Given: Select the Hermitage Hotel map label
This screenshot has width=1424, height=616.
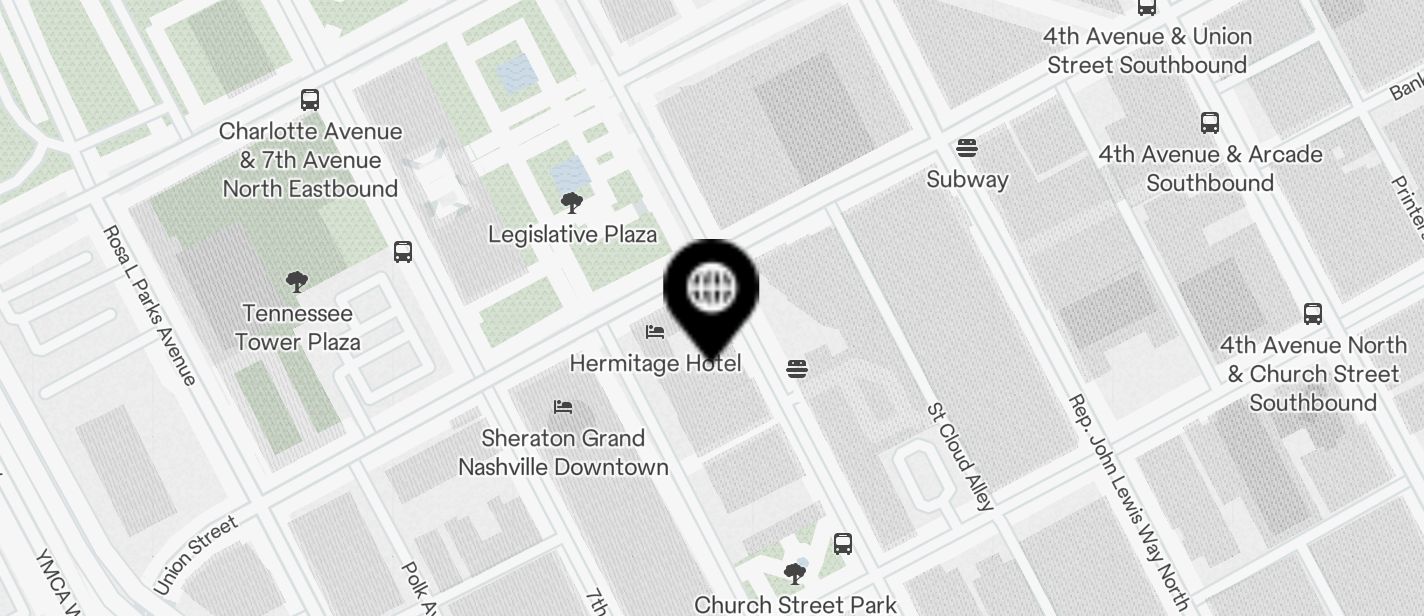Looking at the screenshot, I should (x=655, y=362).
